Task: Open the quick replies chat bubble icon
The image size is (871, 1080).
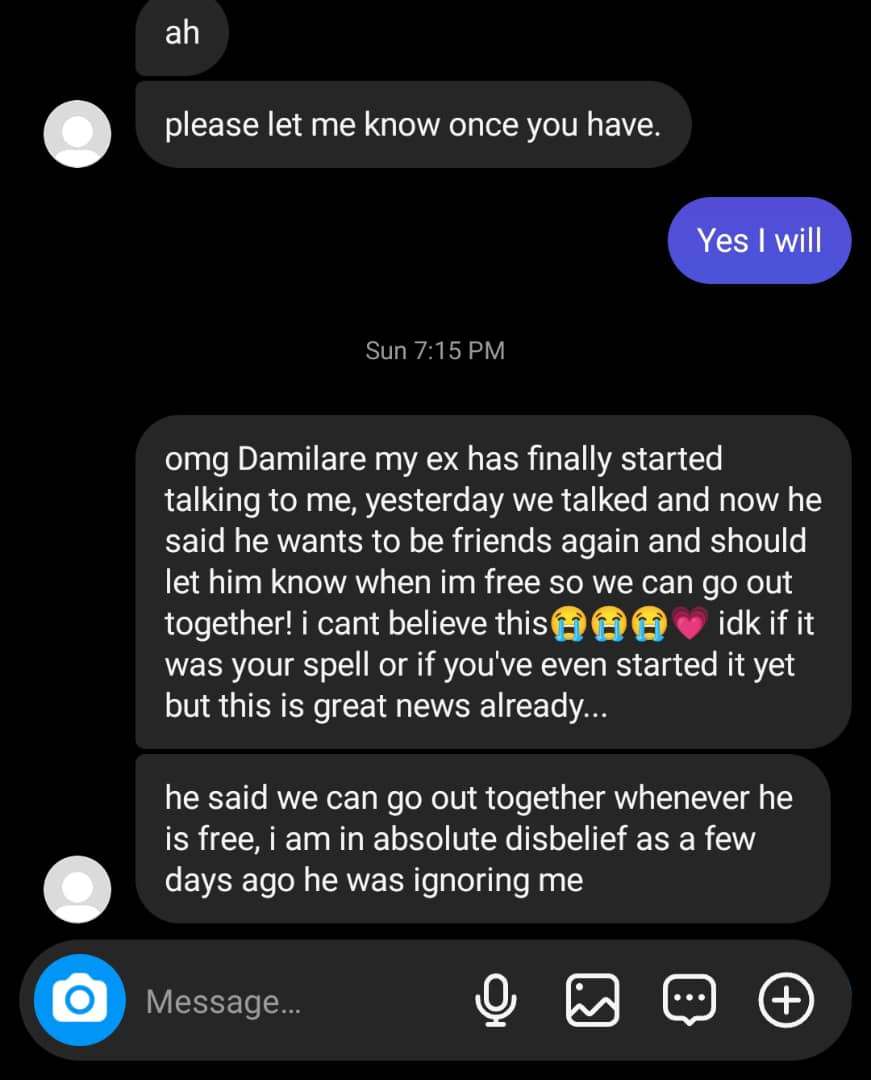Action: [x=690, y=999]
